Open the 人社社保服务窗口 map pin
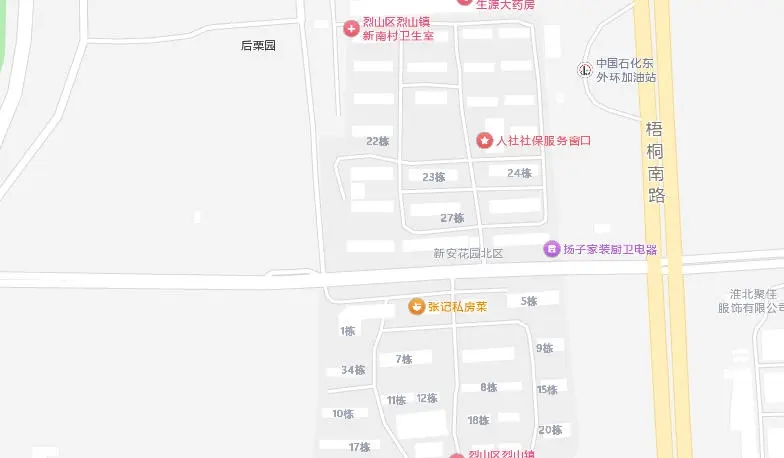This screenshot has height=458, width=784. pos(485,141)
